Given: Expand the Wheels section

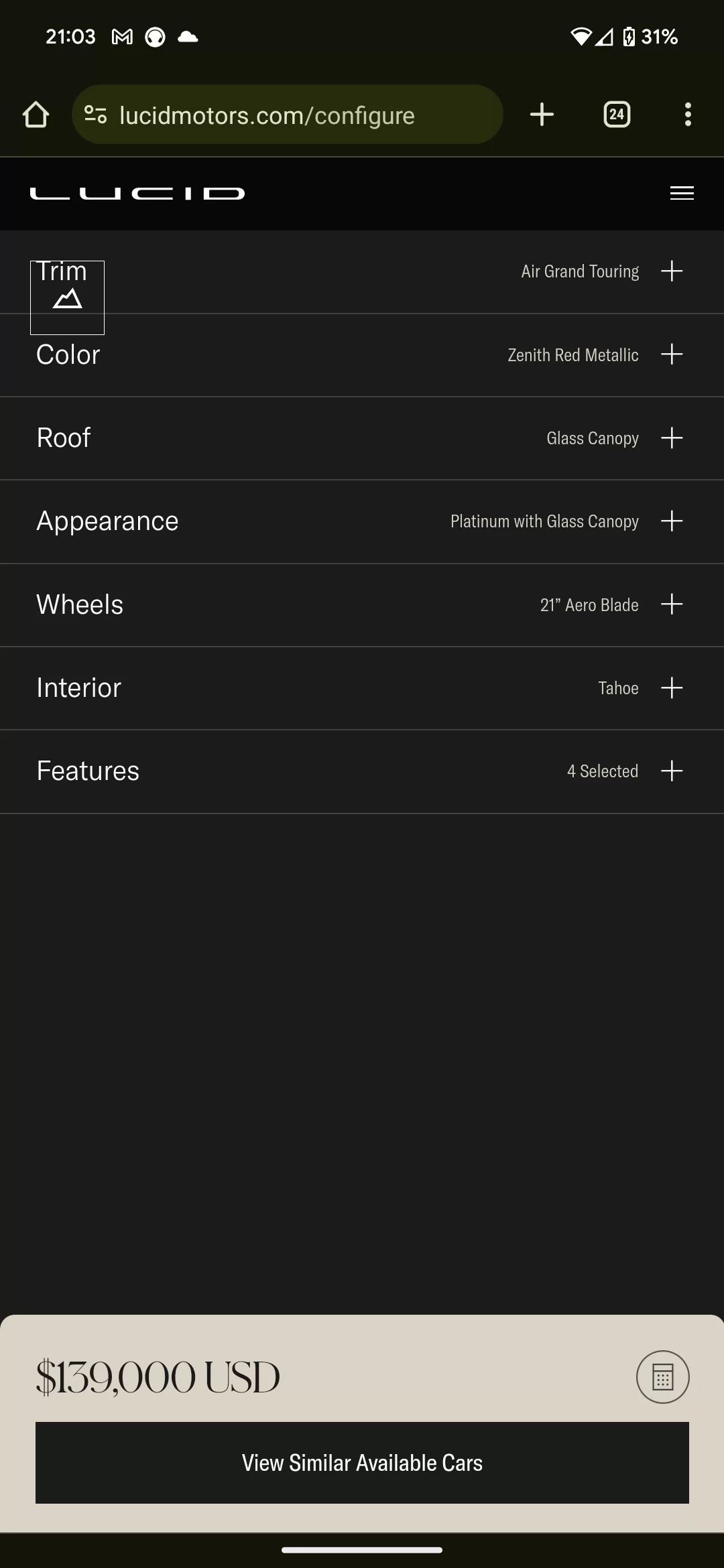Looking at the screenshot, I should (362, 604).
